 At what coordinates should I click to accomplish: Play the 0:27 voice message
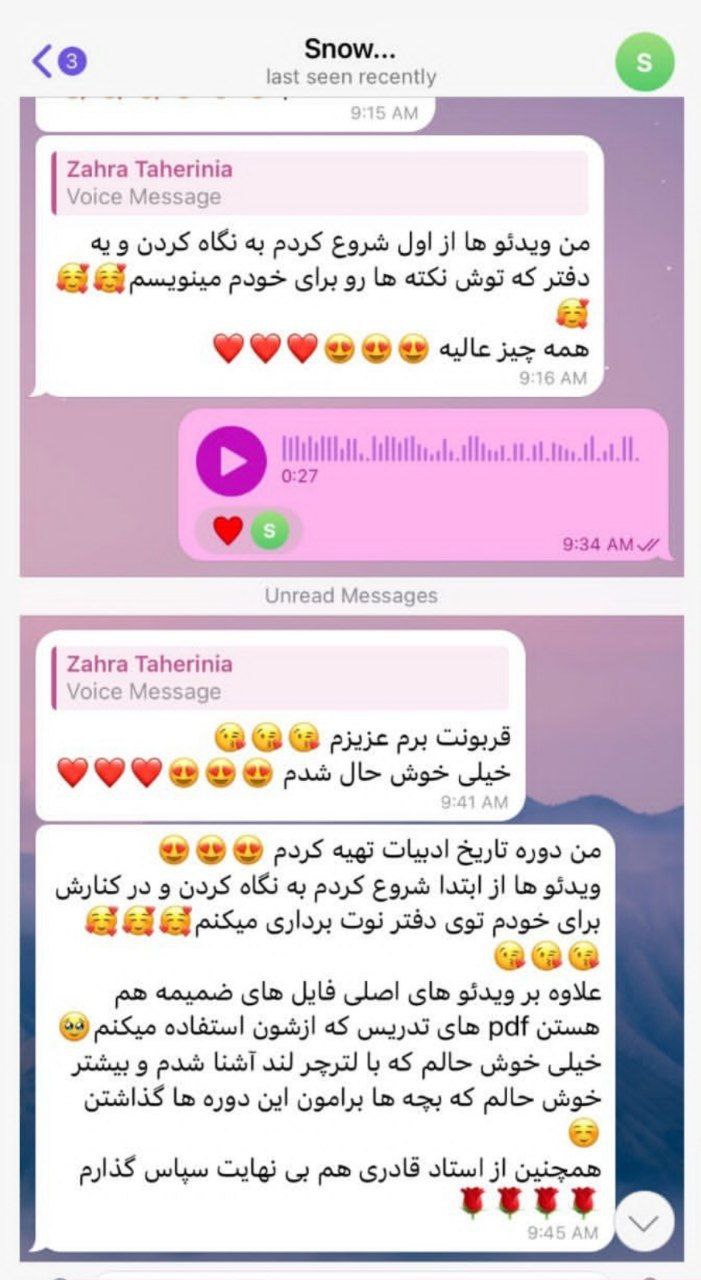click(231, 461)
